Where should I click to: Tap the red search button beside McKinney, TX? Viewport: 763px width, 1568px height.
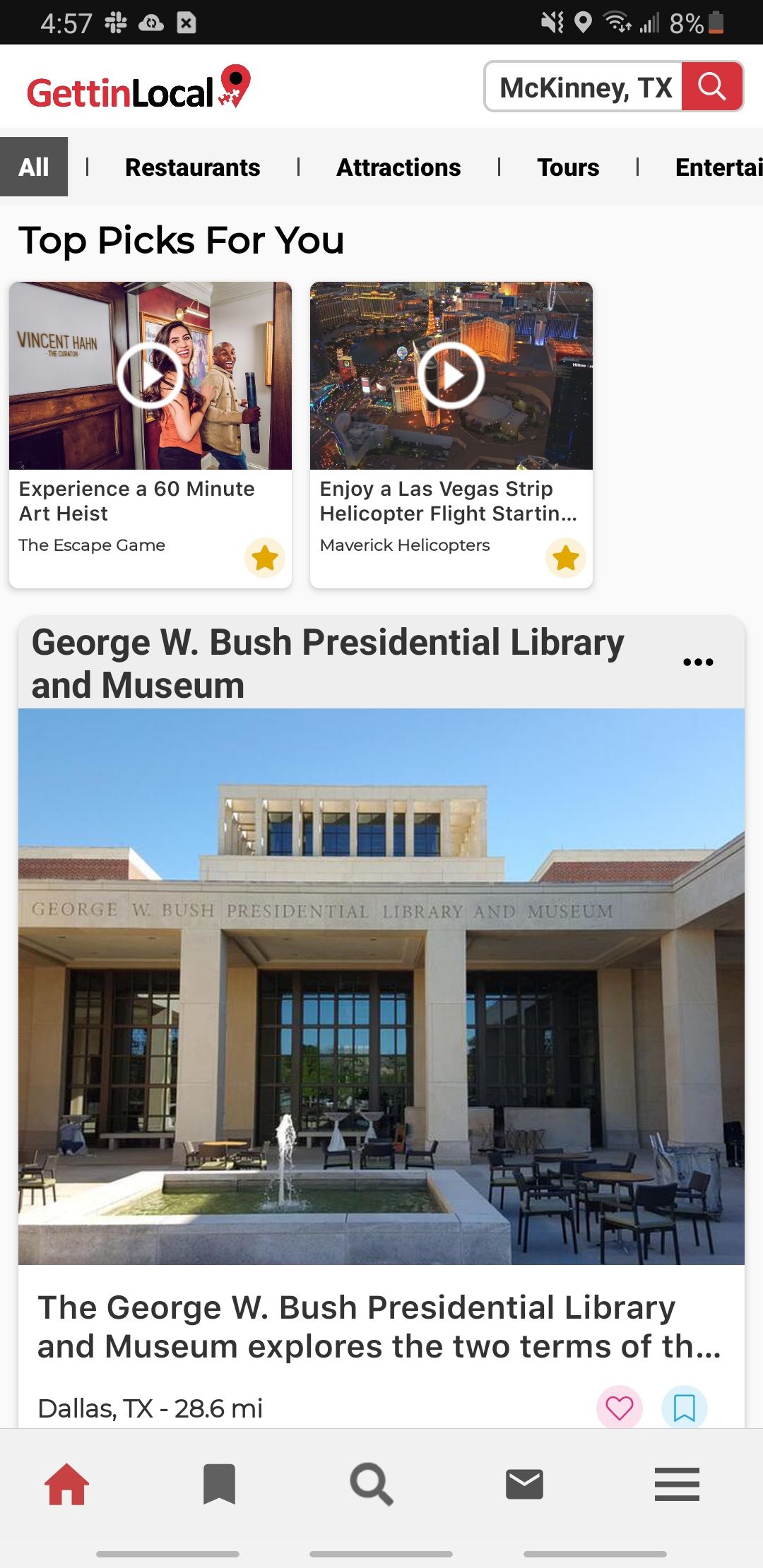[x=711, y=87]
